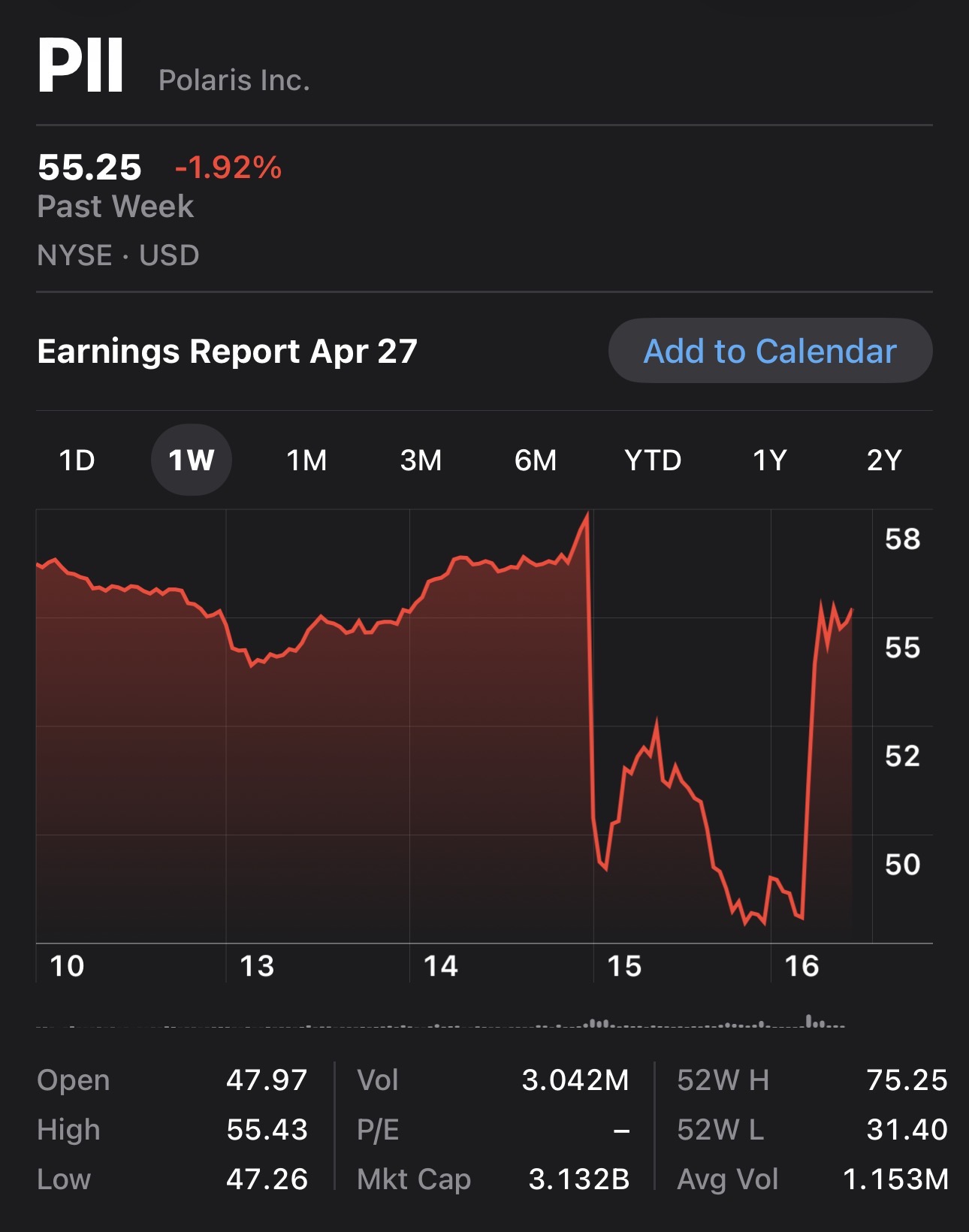969x1232 pixels.
Task: Show the 2Y price history
Action: point(884,460)
